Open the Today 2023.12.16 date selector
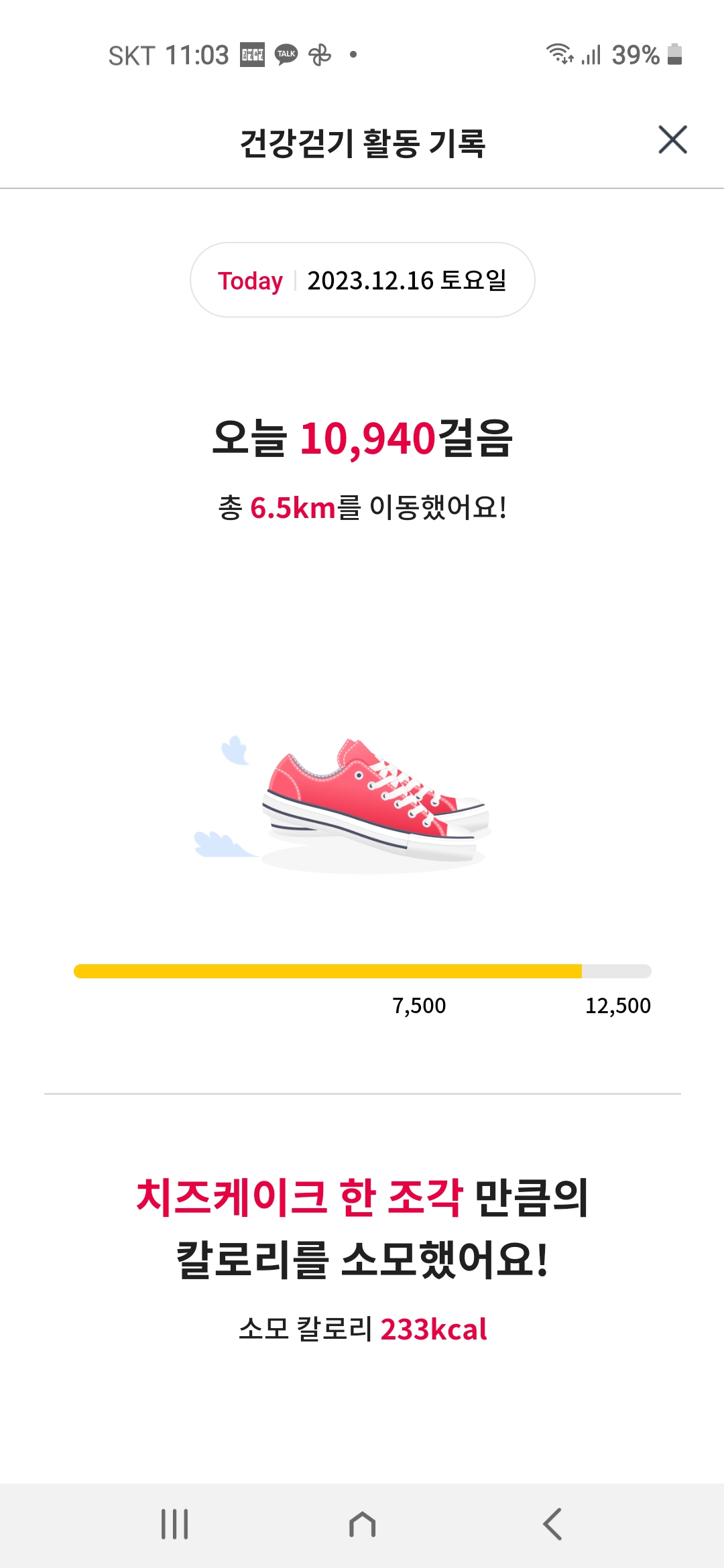 coord(362,280)
